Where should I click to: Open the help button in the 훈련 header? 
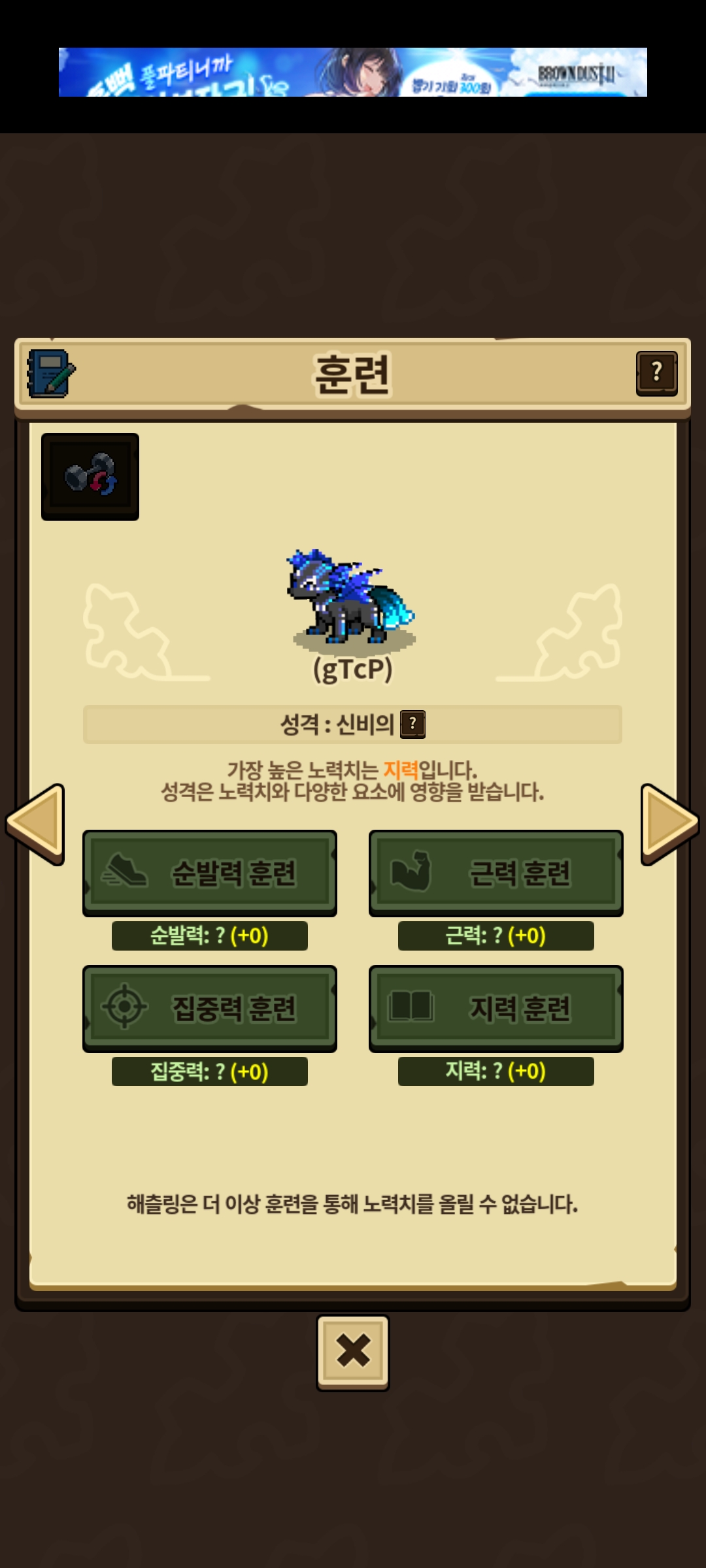point(656,373)
